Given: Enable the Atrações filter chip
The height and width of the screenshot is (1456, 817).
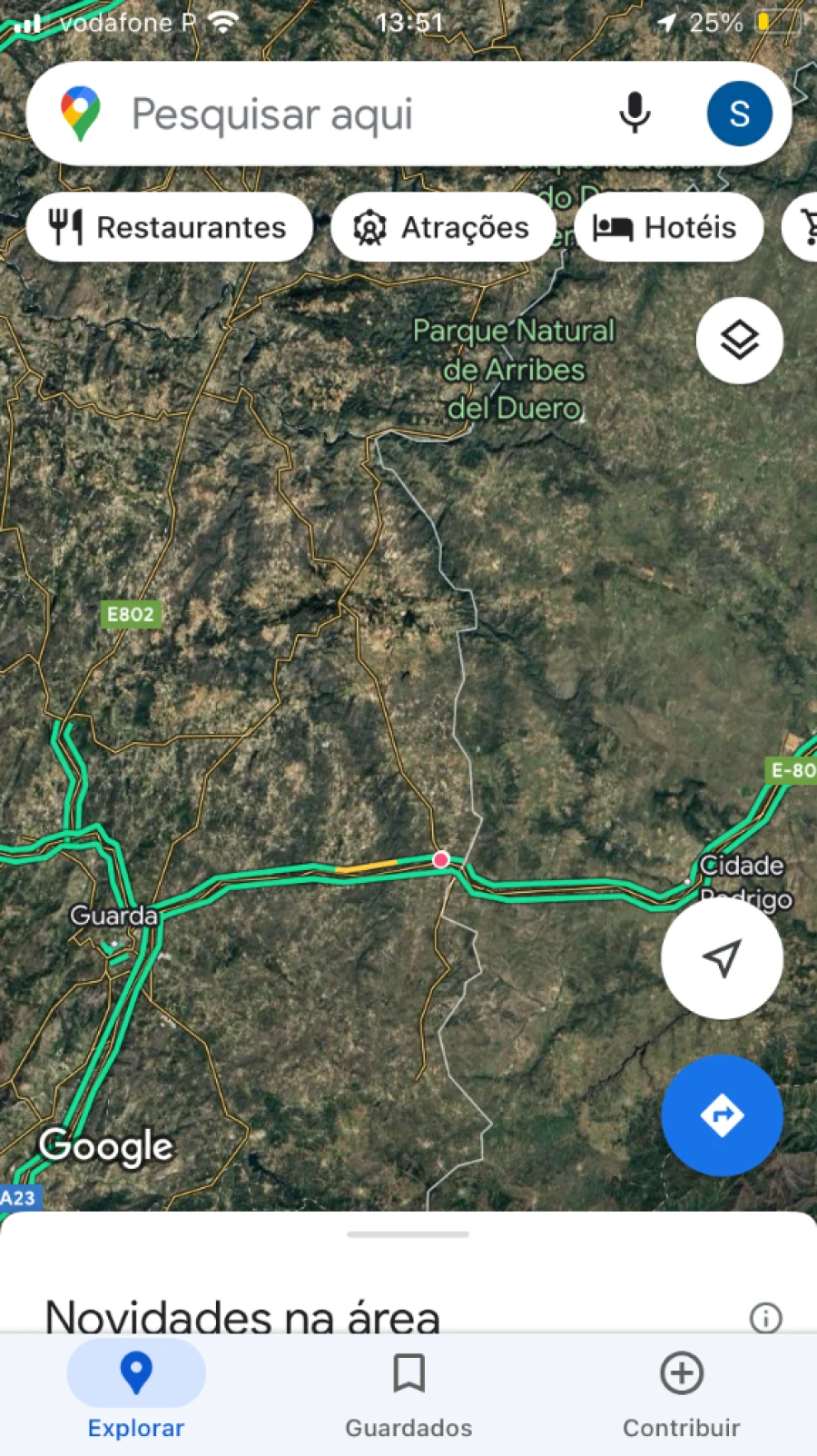Looking at the screenshot, I should (x=443, y=227).
